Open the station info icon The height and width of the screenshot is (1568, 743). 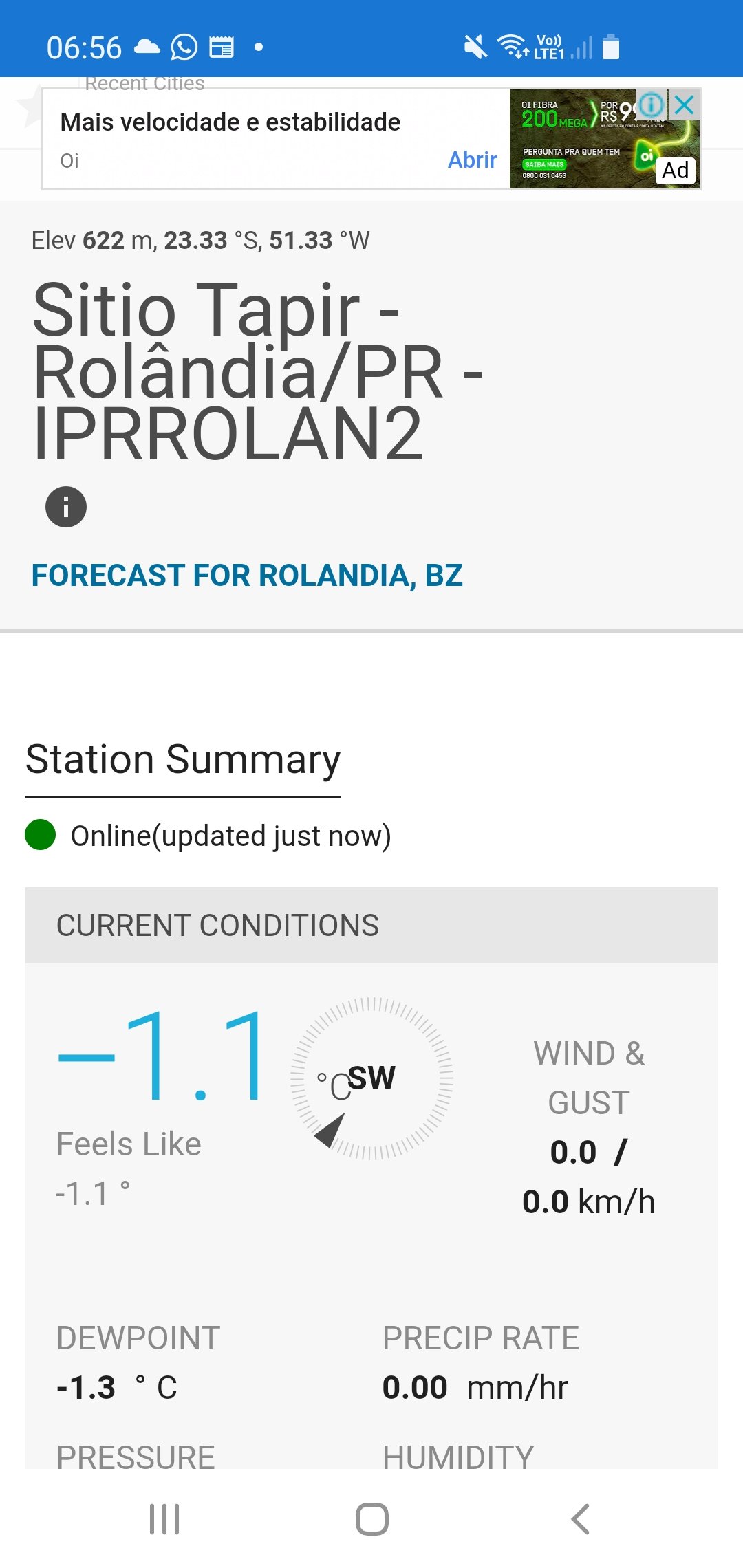pyautogui.click(x=66, y=507)
